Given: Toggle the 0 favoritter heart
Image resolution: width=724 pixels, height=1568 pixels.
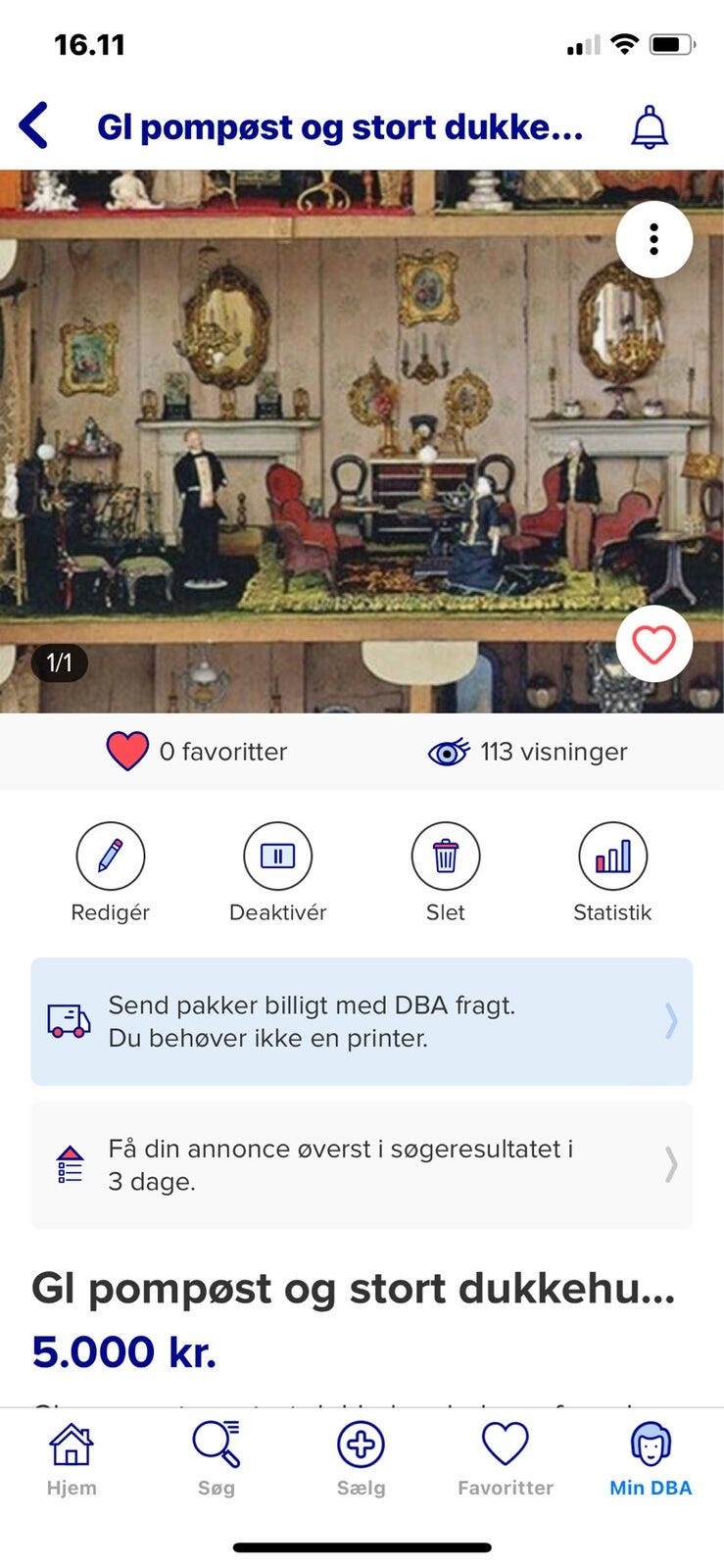Looking at the screenshot, I should 127,752.
